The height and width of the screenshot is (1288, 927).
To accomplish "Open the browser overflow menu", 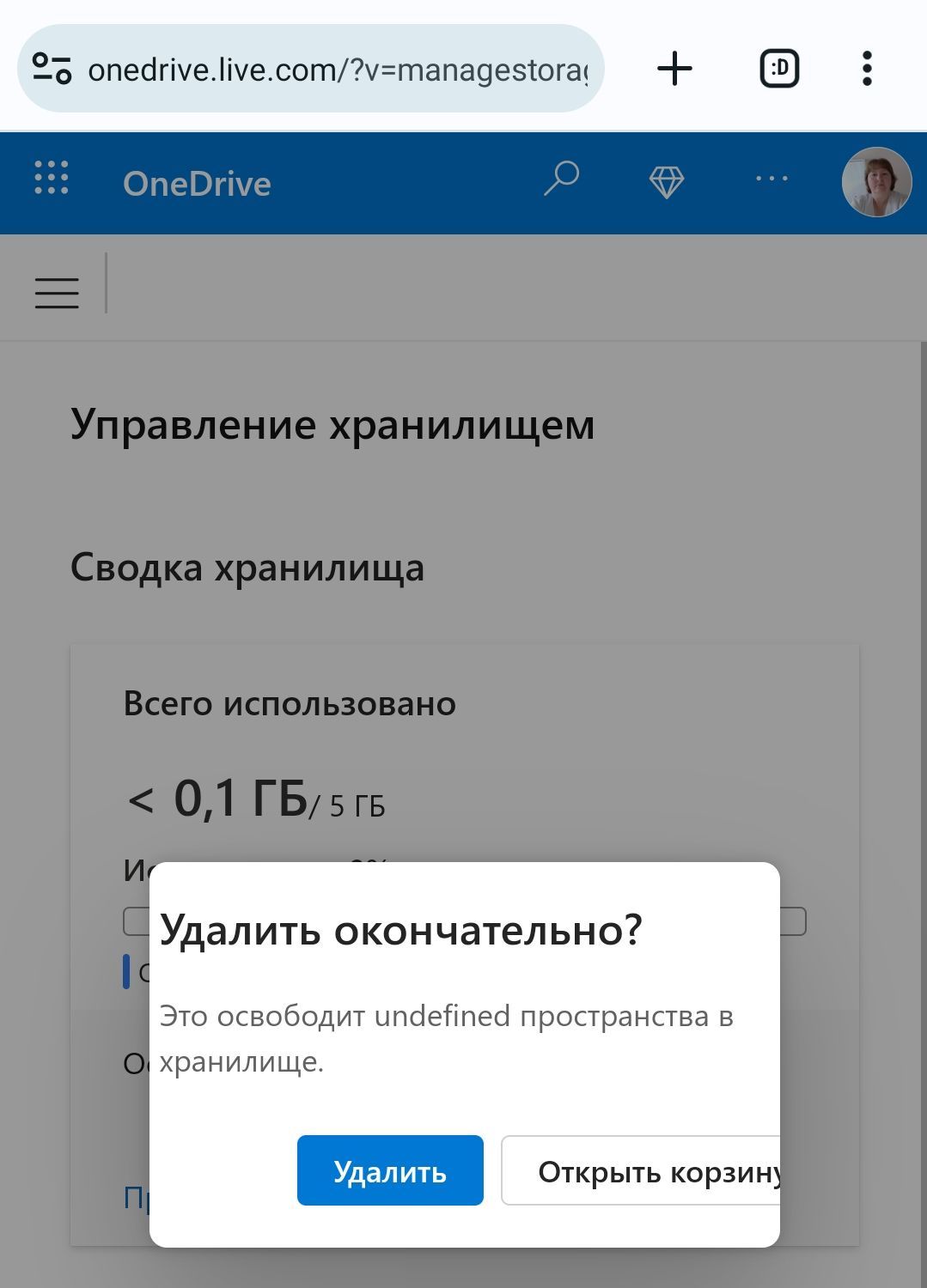I will (x=867, y=69).
